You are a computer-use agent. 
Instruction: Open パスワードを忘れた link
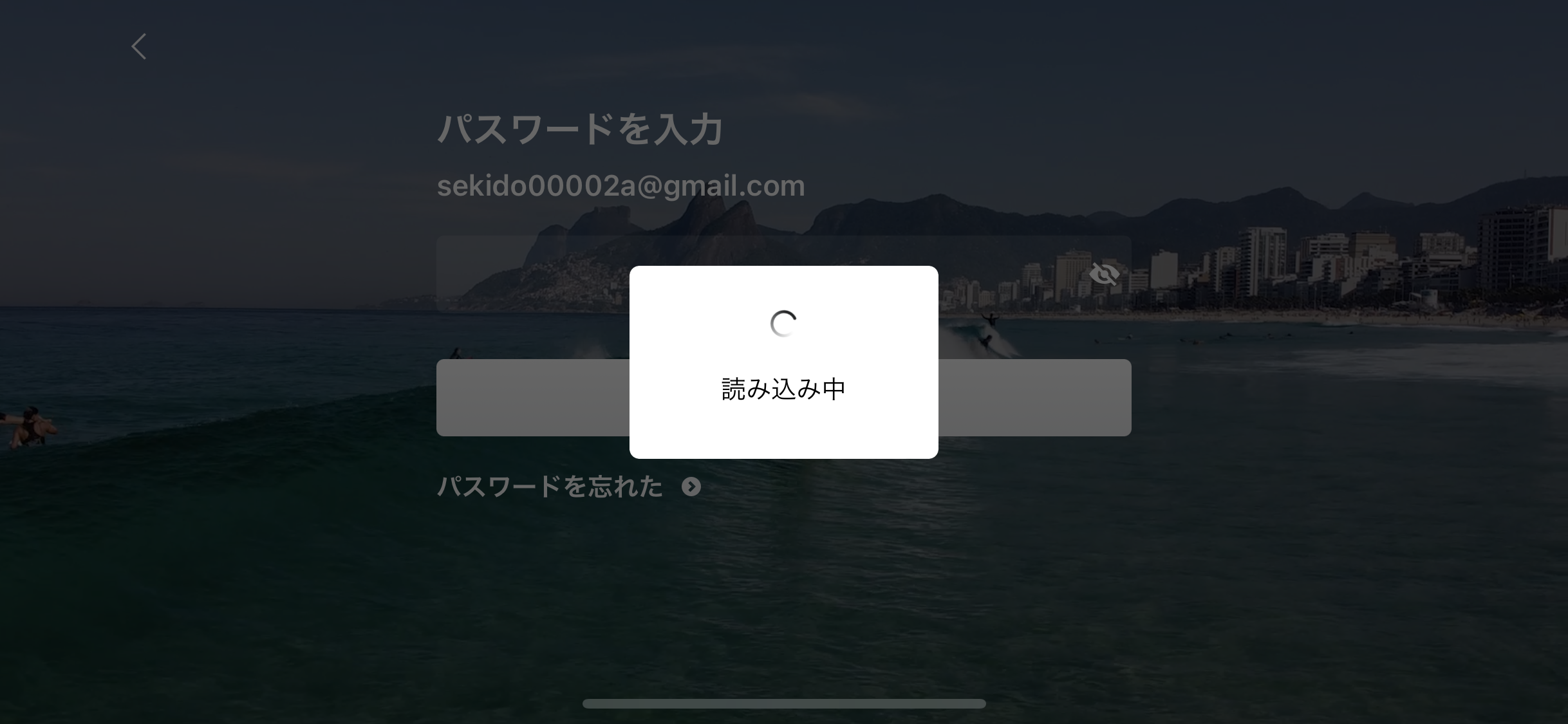tap(568, 487)
